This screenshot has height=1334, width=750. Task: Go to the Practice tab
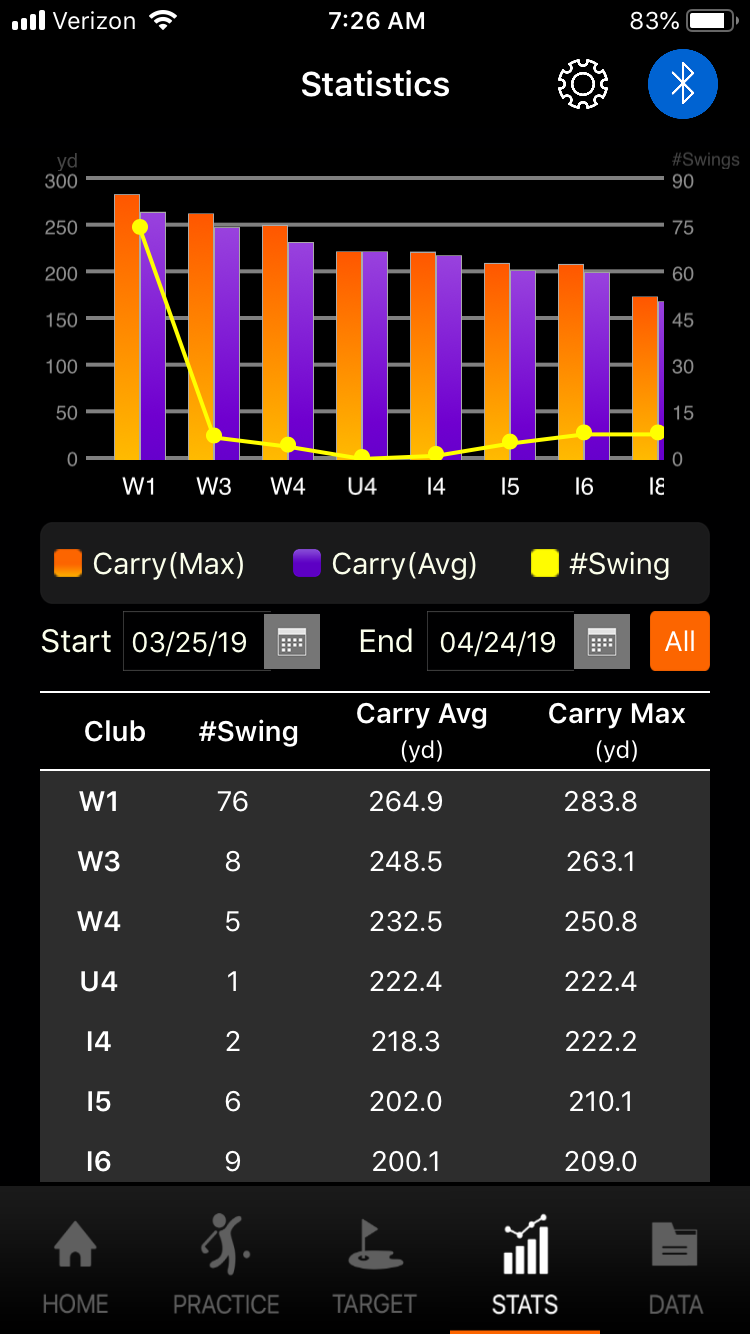click(226, 1265)
